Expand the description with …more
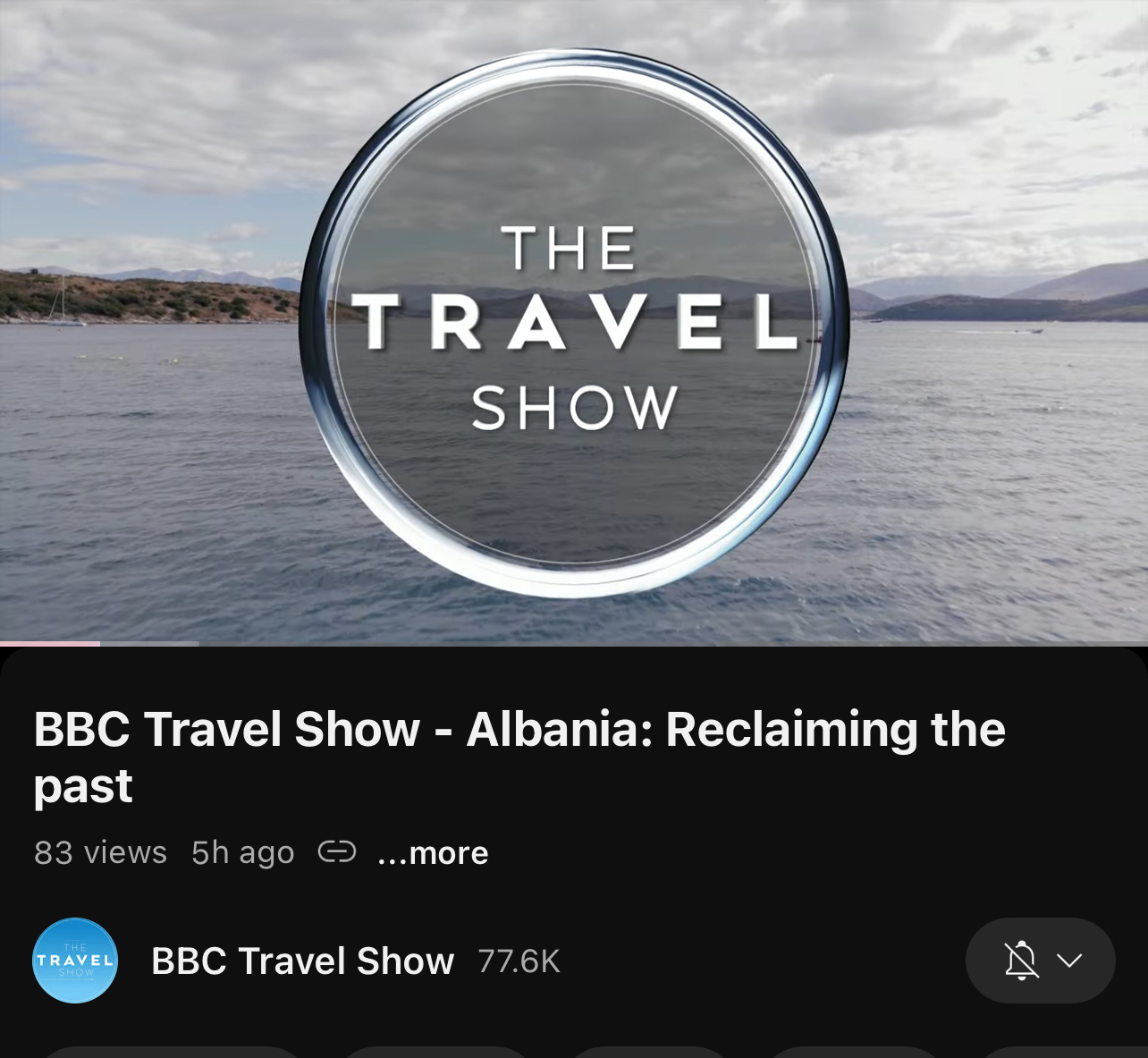The image size is (1148, 1058). pos(433,853)
